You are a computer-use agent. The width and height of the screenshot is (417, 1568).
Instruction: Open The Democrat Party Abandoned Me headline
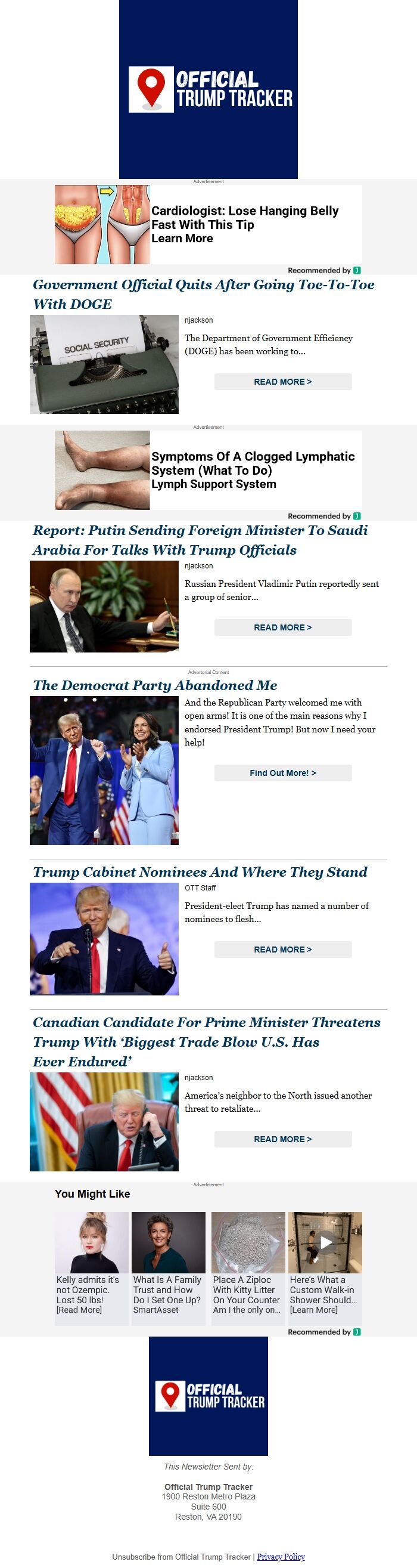click(x=155, y=685)
